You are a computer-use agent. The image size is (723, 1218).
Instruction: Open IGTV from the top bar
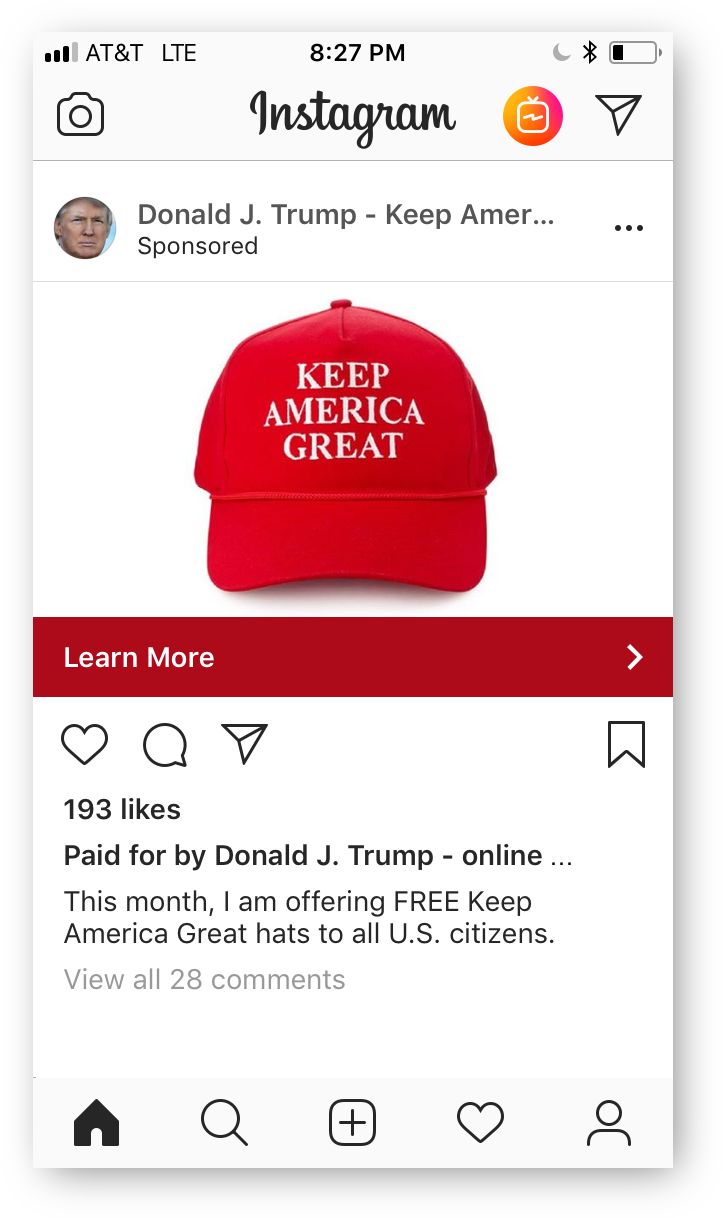532,116
